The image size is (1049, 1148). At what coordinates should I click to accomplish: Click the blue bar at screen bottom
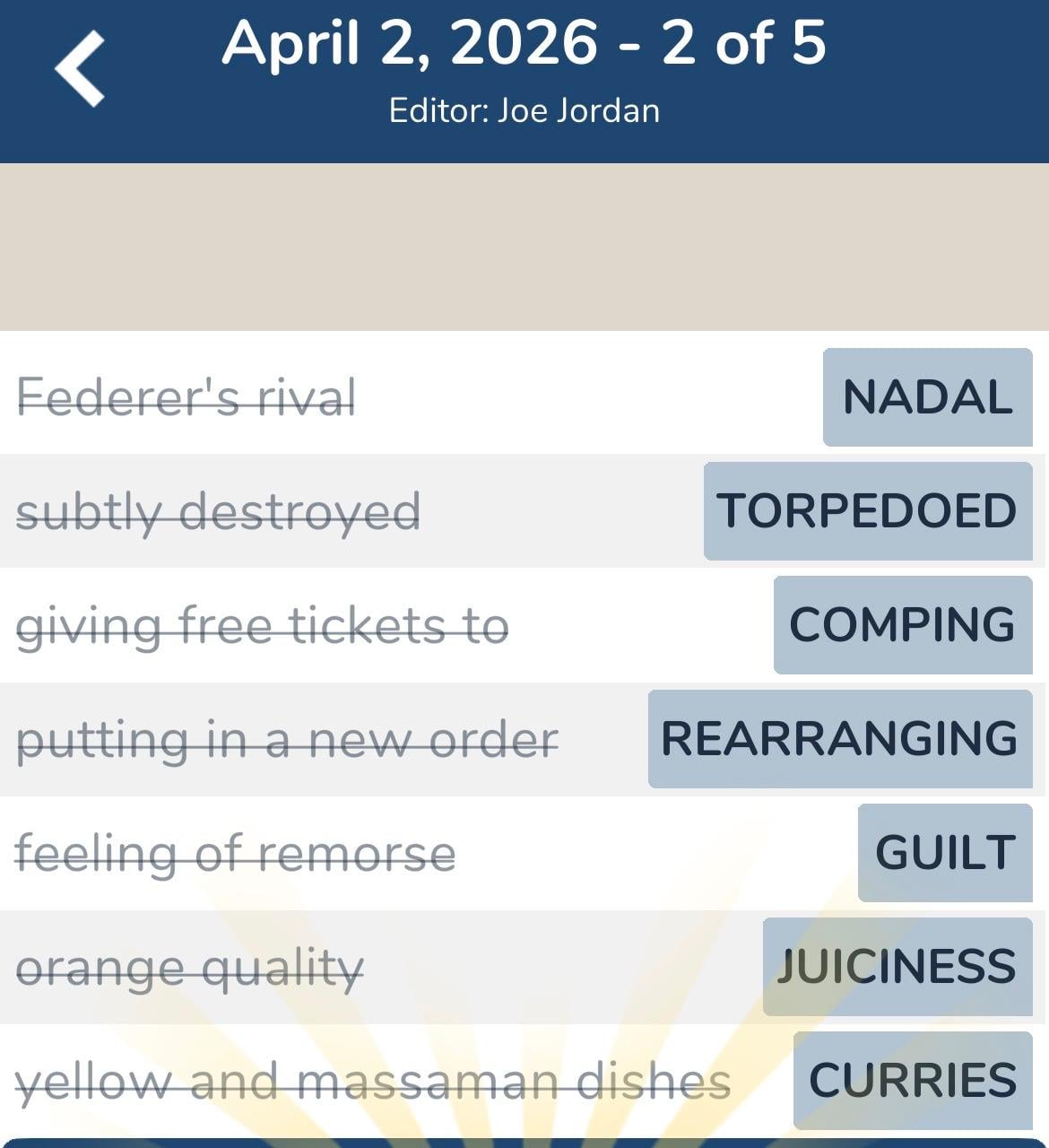(x=524, y=1141)
